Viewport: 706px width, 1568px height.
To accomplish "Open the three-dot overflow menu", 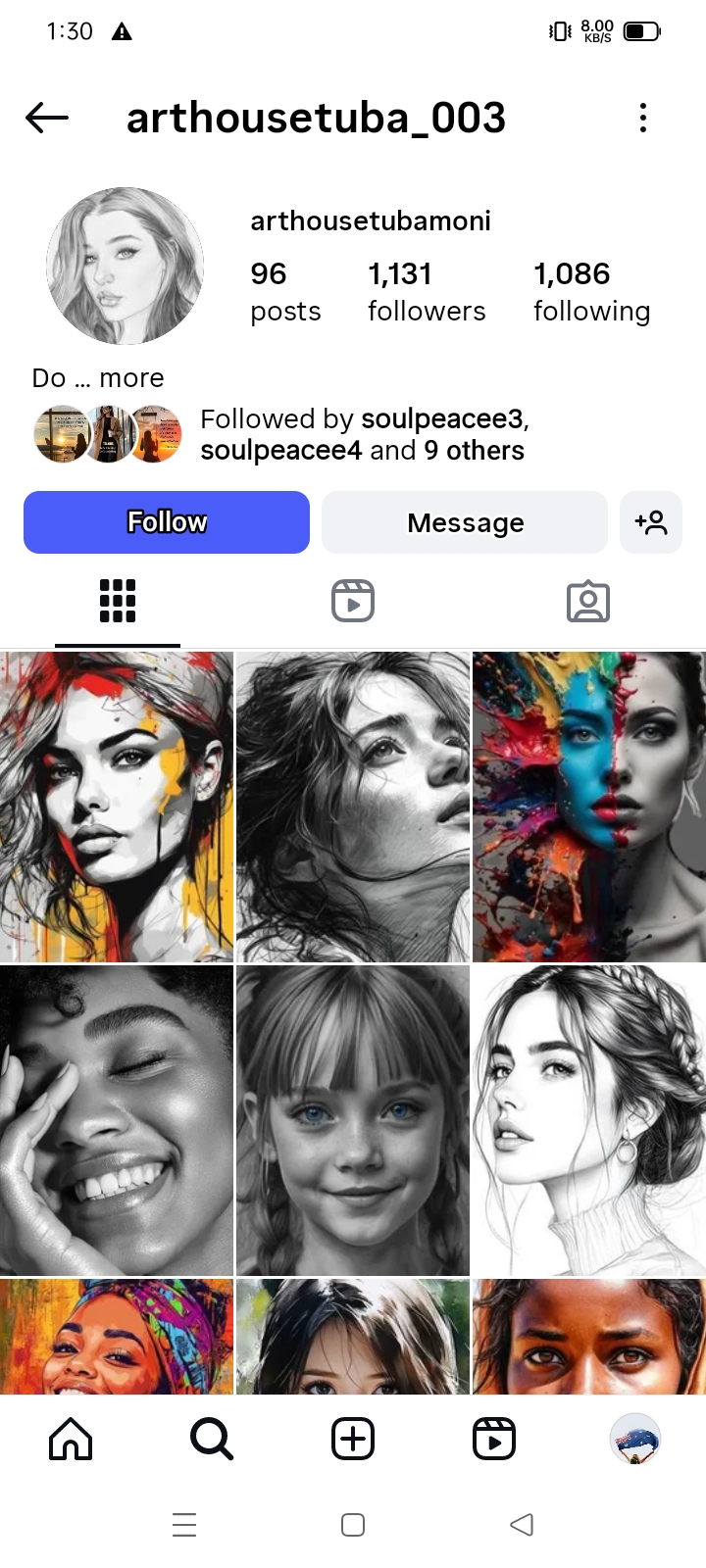I will pyautogui.click(x=642, y=119).
